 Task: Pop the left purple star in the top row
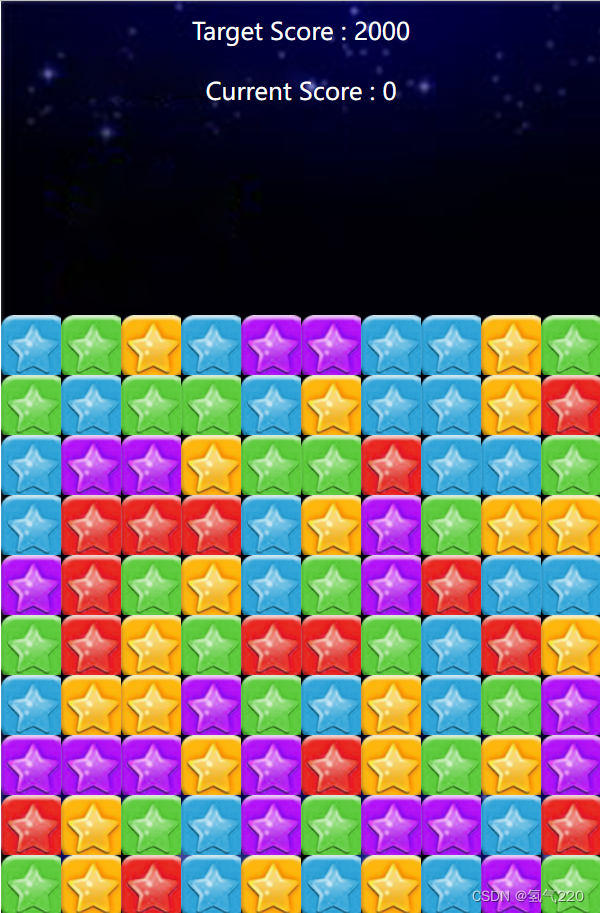pyautogui.click(x=271, y=345)
